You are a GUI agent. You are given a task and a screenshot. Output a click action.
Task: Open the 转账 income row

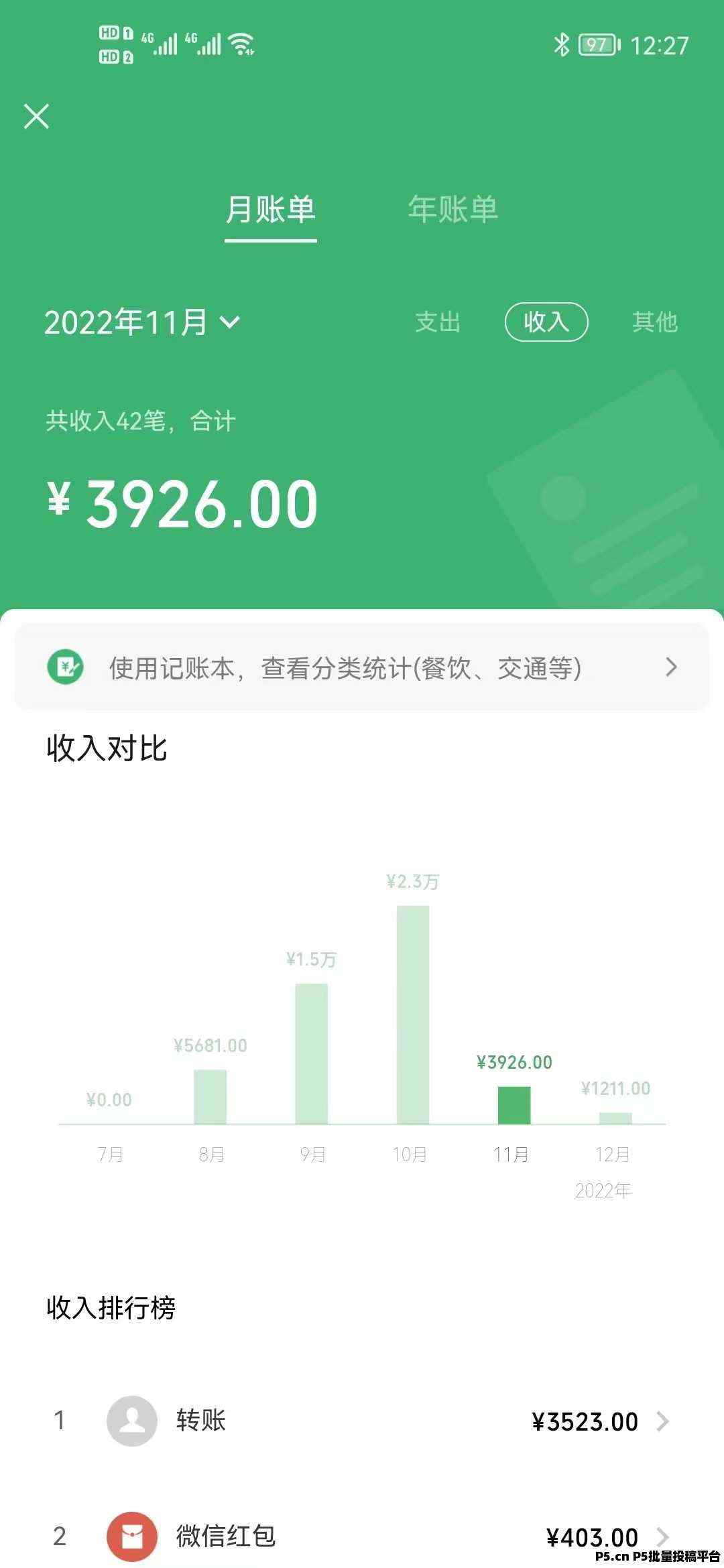(x=362, y=1421)
